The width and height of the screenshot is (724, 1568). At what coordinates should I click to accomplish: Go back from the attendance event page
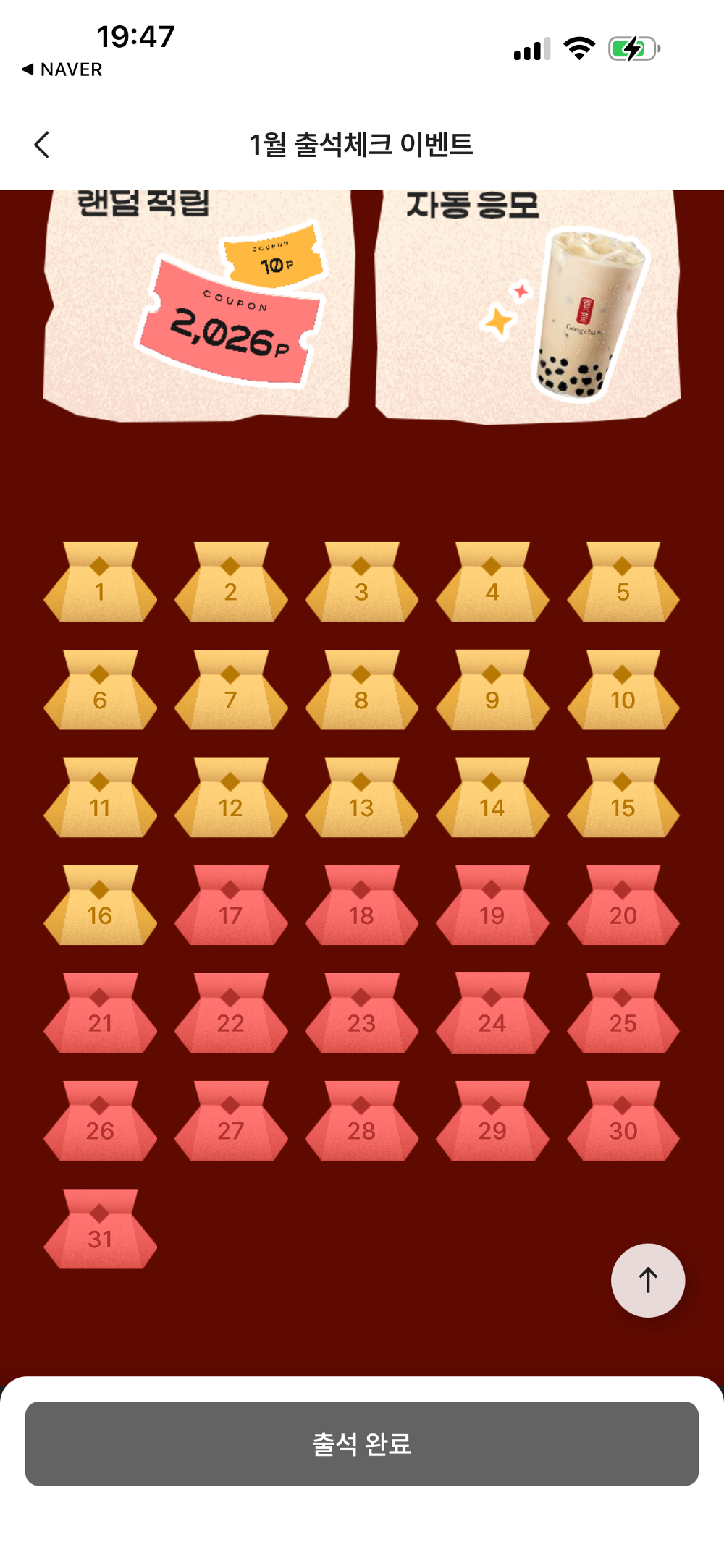click(42, 145)
